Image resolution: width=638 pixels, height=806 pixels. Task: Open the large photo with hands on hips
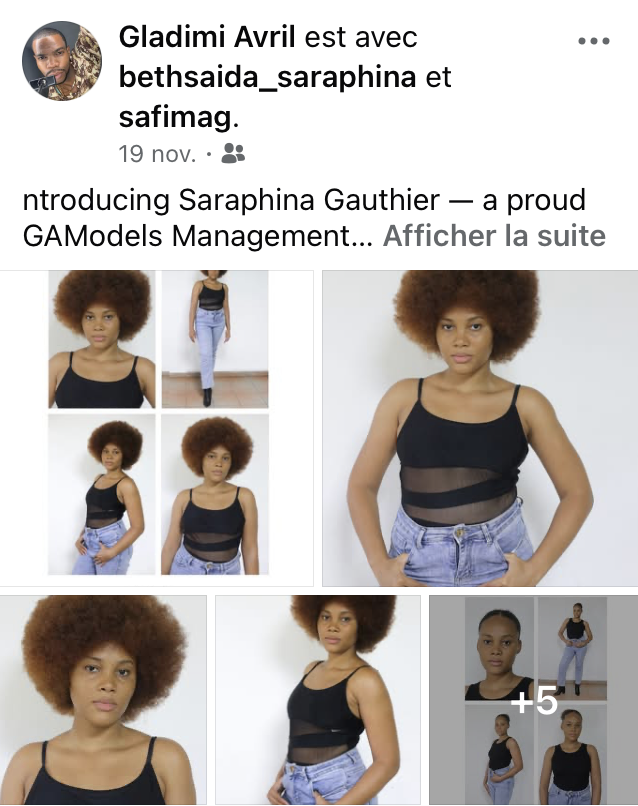pyautogui.click(x=480, y=428)
